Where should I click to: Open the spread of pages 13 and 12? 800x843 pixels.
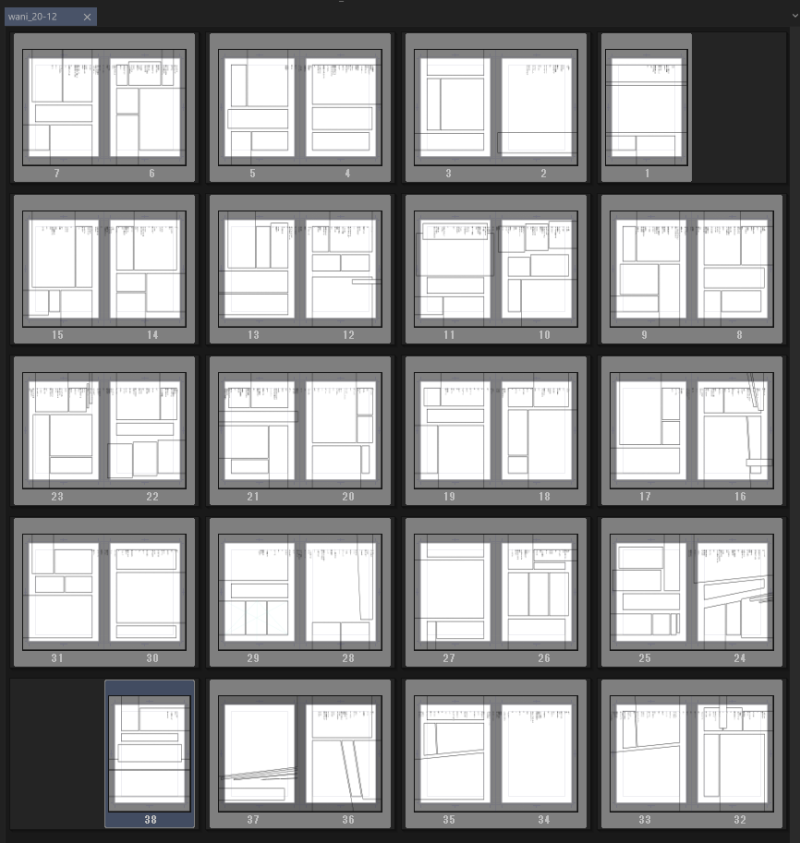pyautogui.click(x=300, y=269)
